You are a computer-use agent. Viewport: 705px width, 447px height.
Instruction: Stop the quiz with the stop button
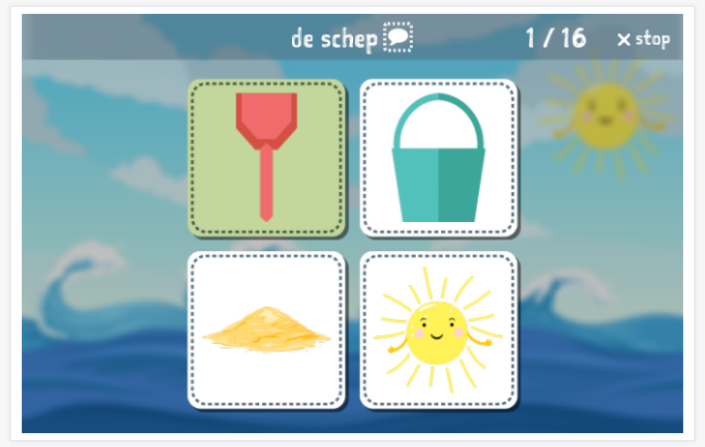click(643, 39)
